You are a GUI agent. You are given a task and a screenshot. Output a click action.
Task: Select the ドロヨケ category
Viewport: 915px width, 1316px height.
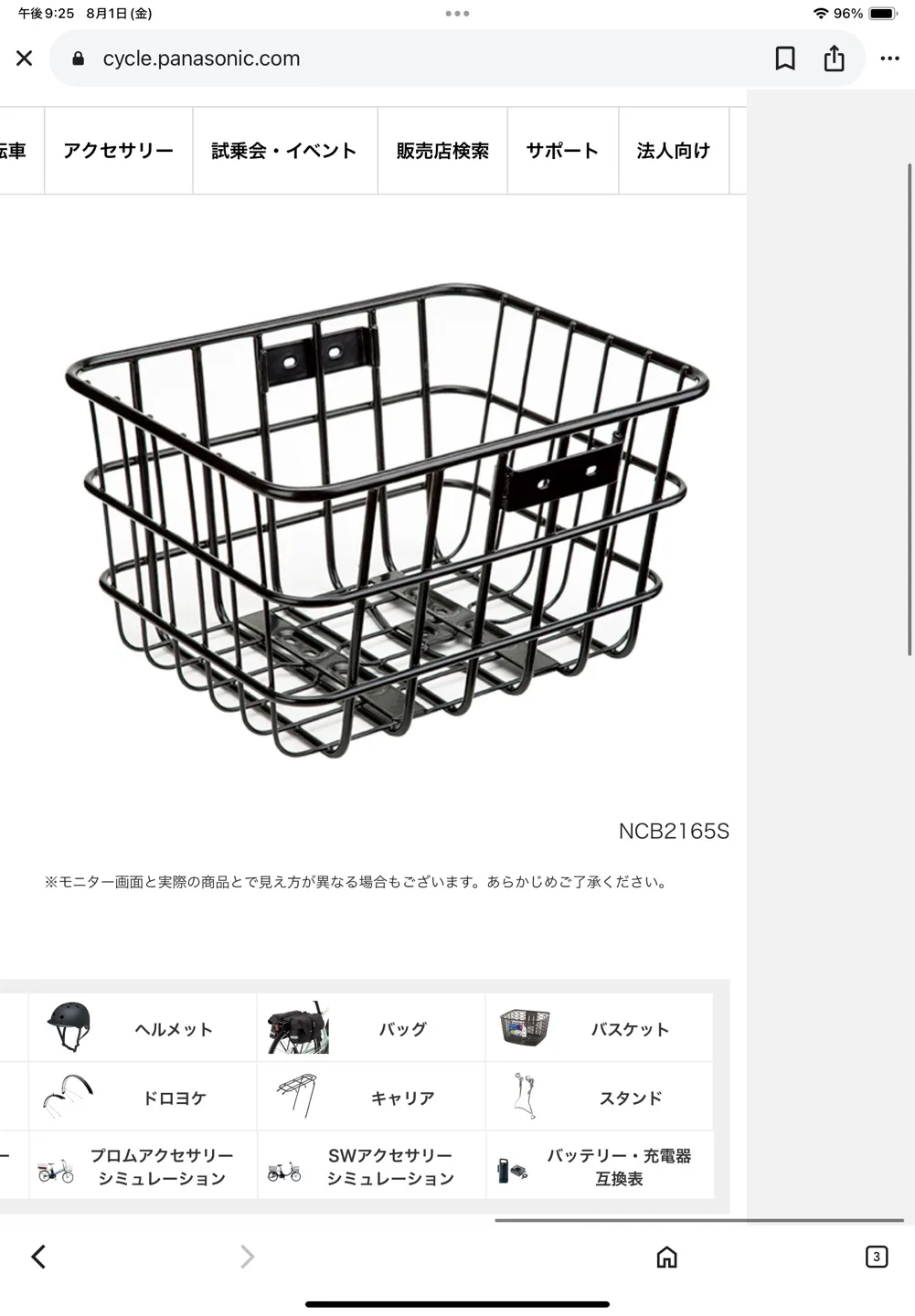tap(143, 1097)
